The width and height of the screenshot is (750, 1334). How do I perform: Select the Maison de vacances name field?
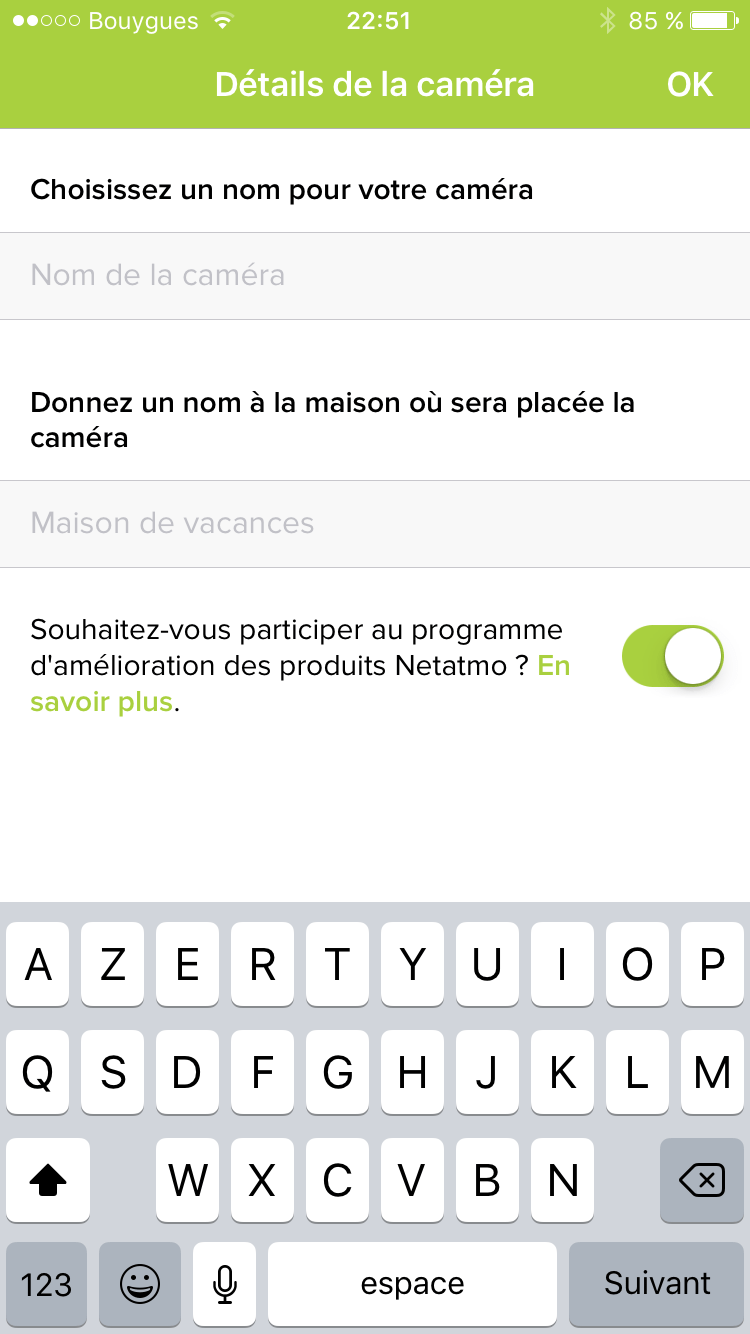[375, 524]
